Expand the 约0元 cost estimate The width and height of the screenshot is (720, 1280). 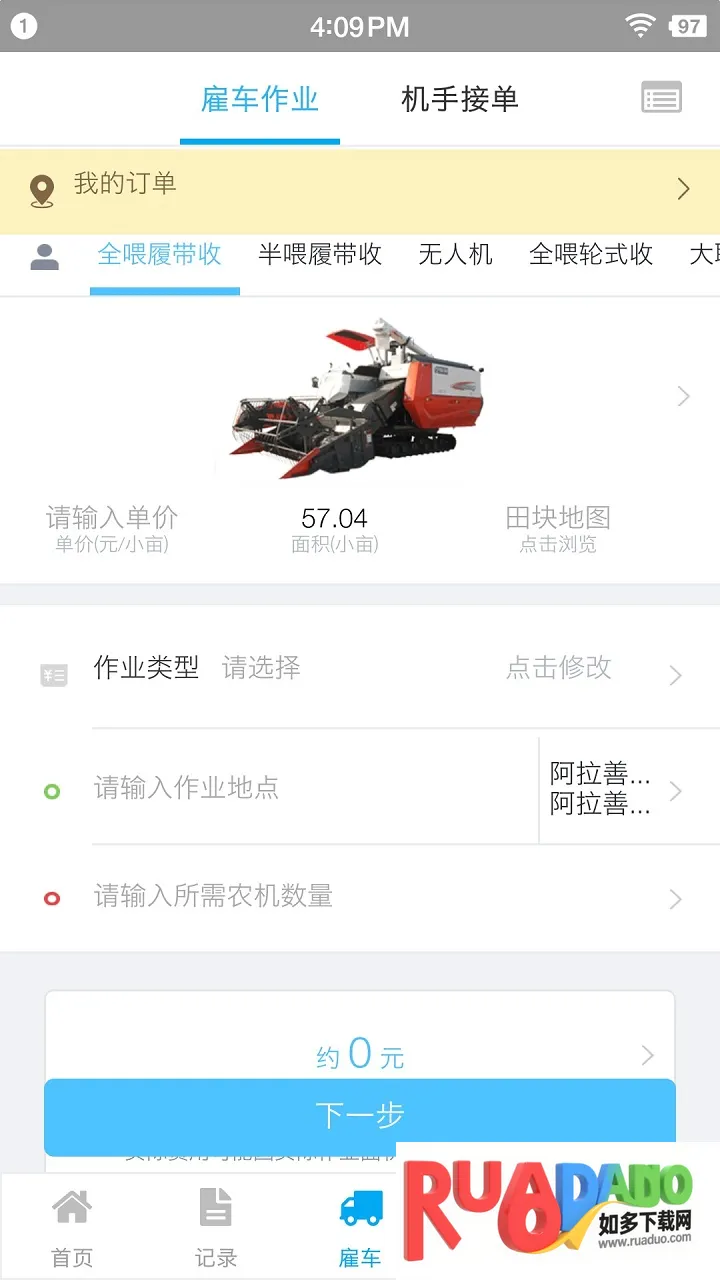(x=360, y=1055)
